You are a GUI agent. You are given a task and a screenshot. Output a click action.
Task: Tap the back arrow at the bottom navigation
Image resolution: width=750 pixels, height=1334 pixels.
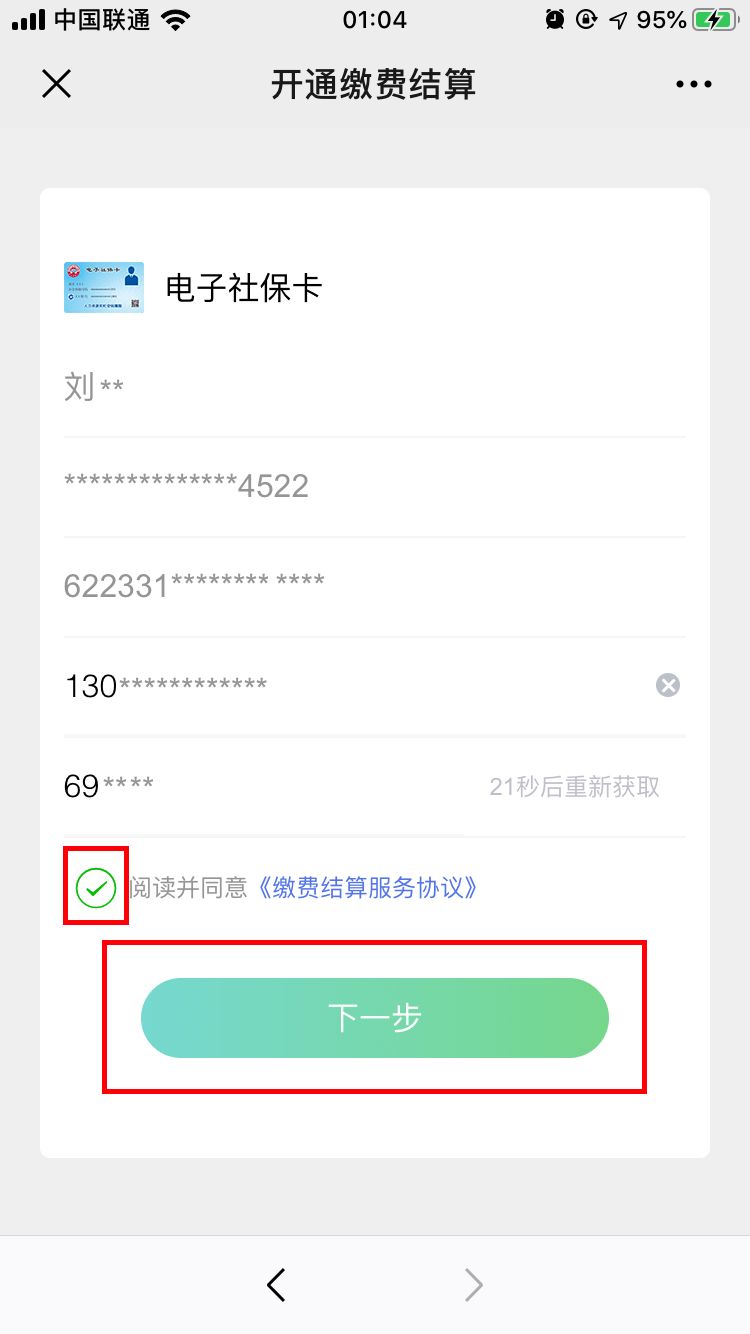276,1285
